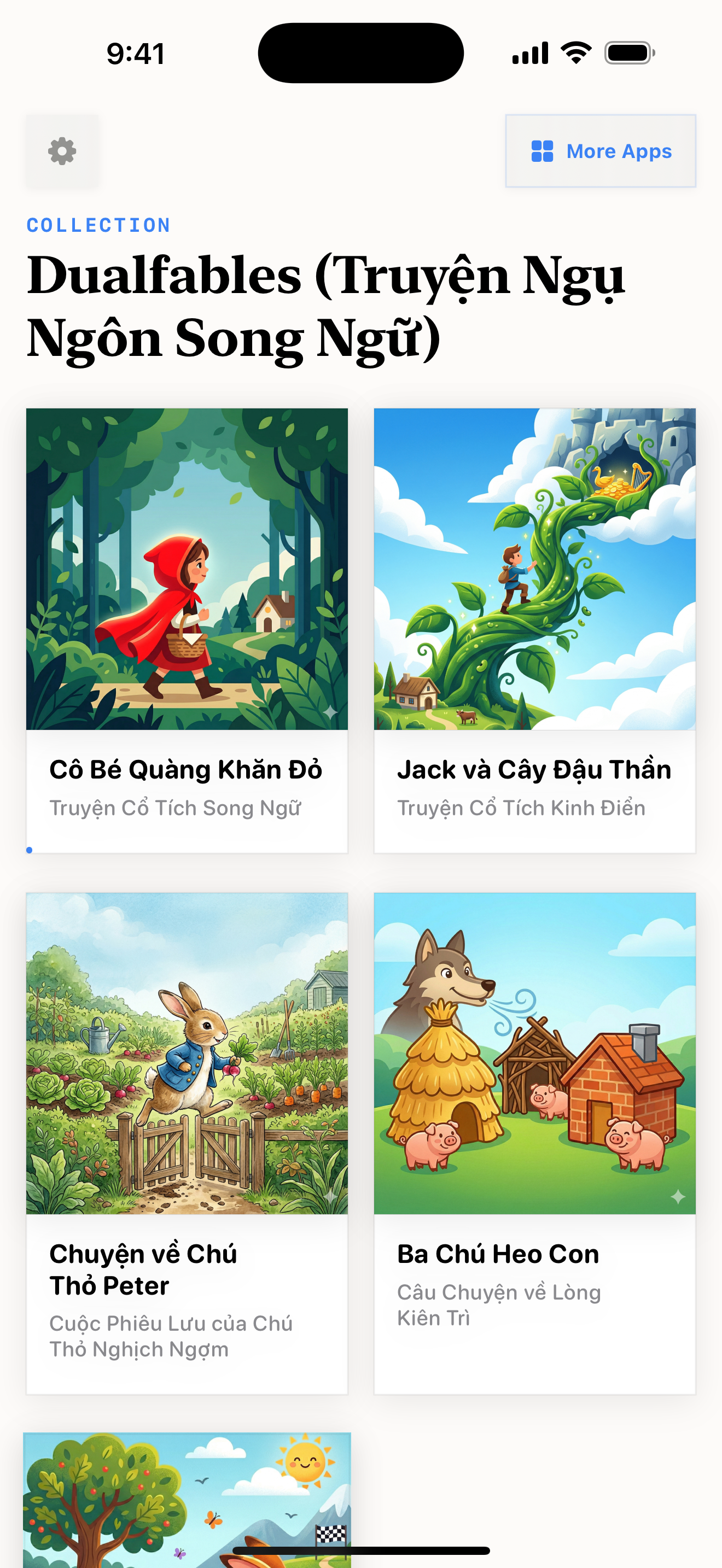
Task: Tap the More Apps button
Action: [600, 151]
